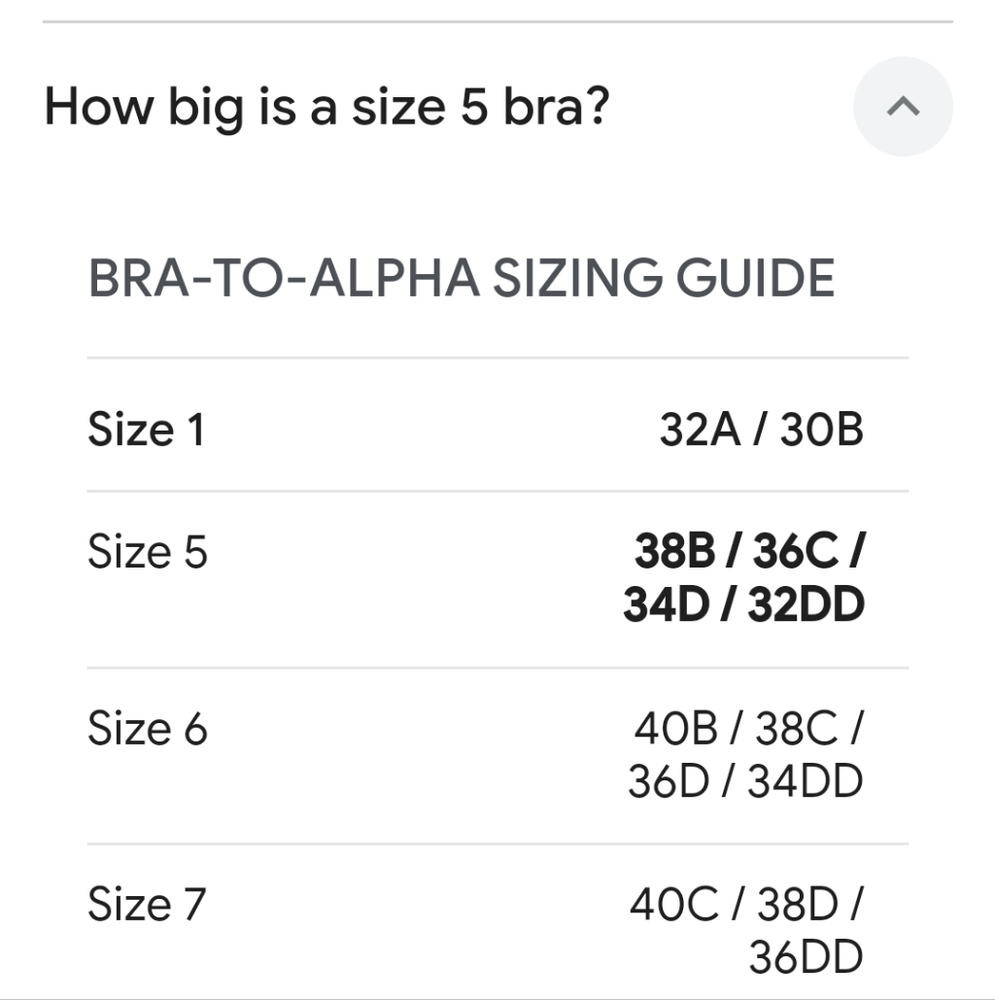
Task: Open the BRA-TO-ALPHA SIZING GUIDE heading
Action: click(x=460, y=280)
